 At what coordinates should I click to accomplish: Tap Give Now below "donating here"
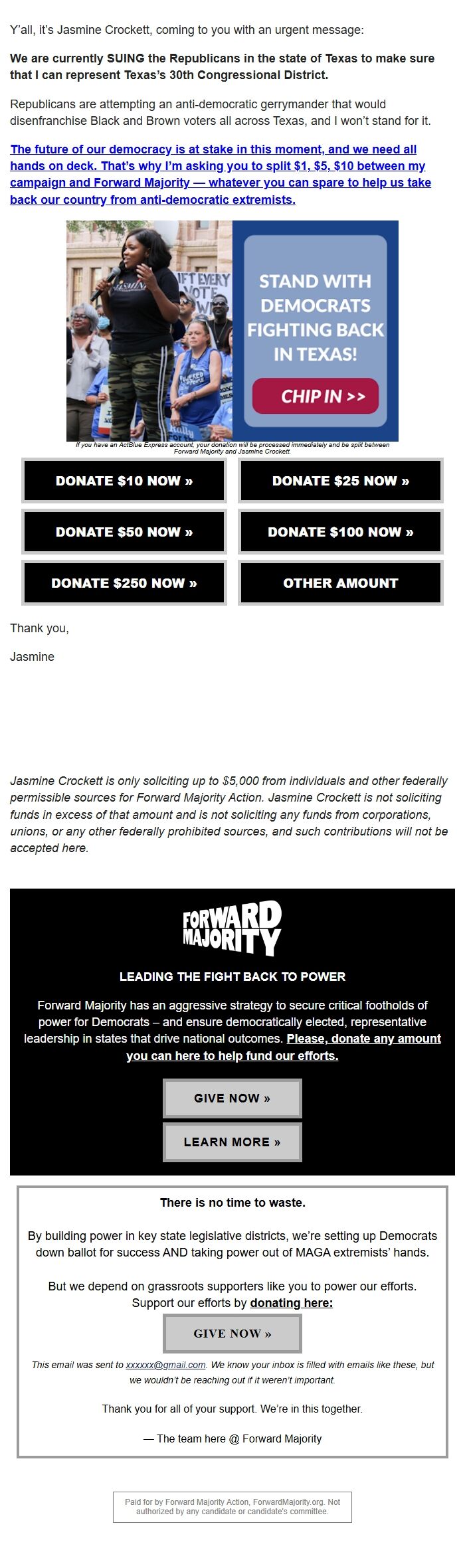click(x=232, y=1333)
